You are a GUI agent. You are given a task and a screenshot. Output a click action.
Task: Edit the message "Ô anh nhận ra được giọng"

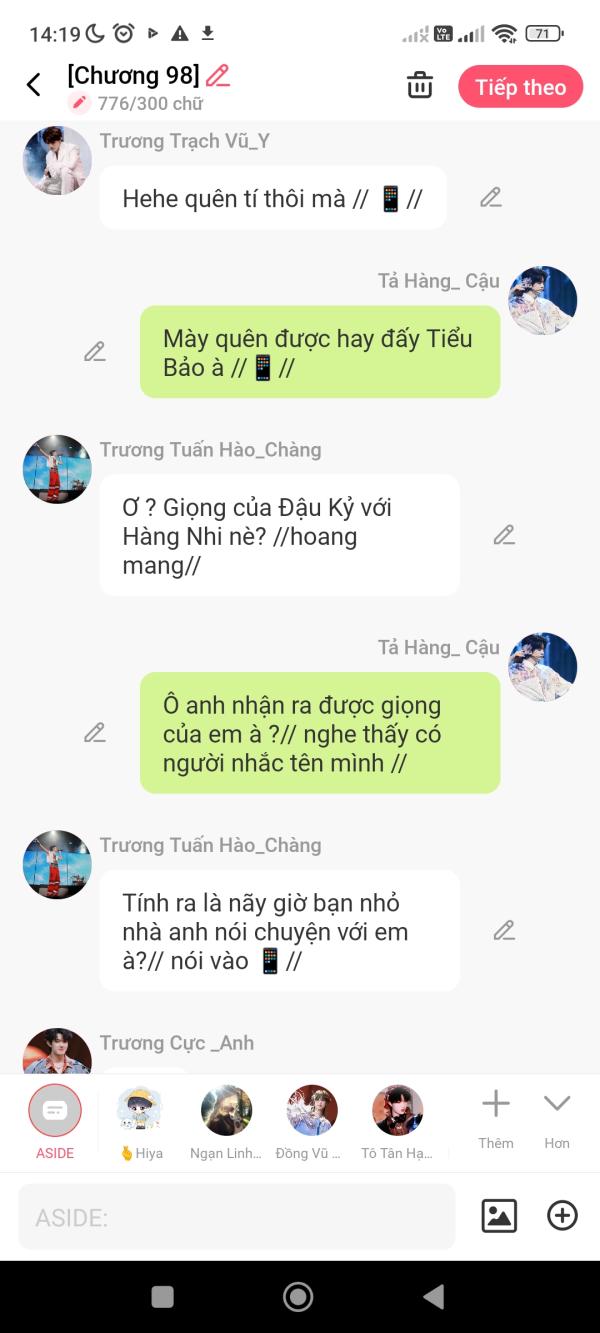(94, 733)
